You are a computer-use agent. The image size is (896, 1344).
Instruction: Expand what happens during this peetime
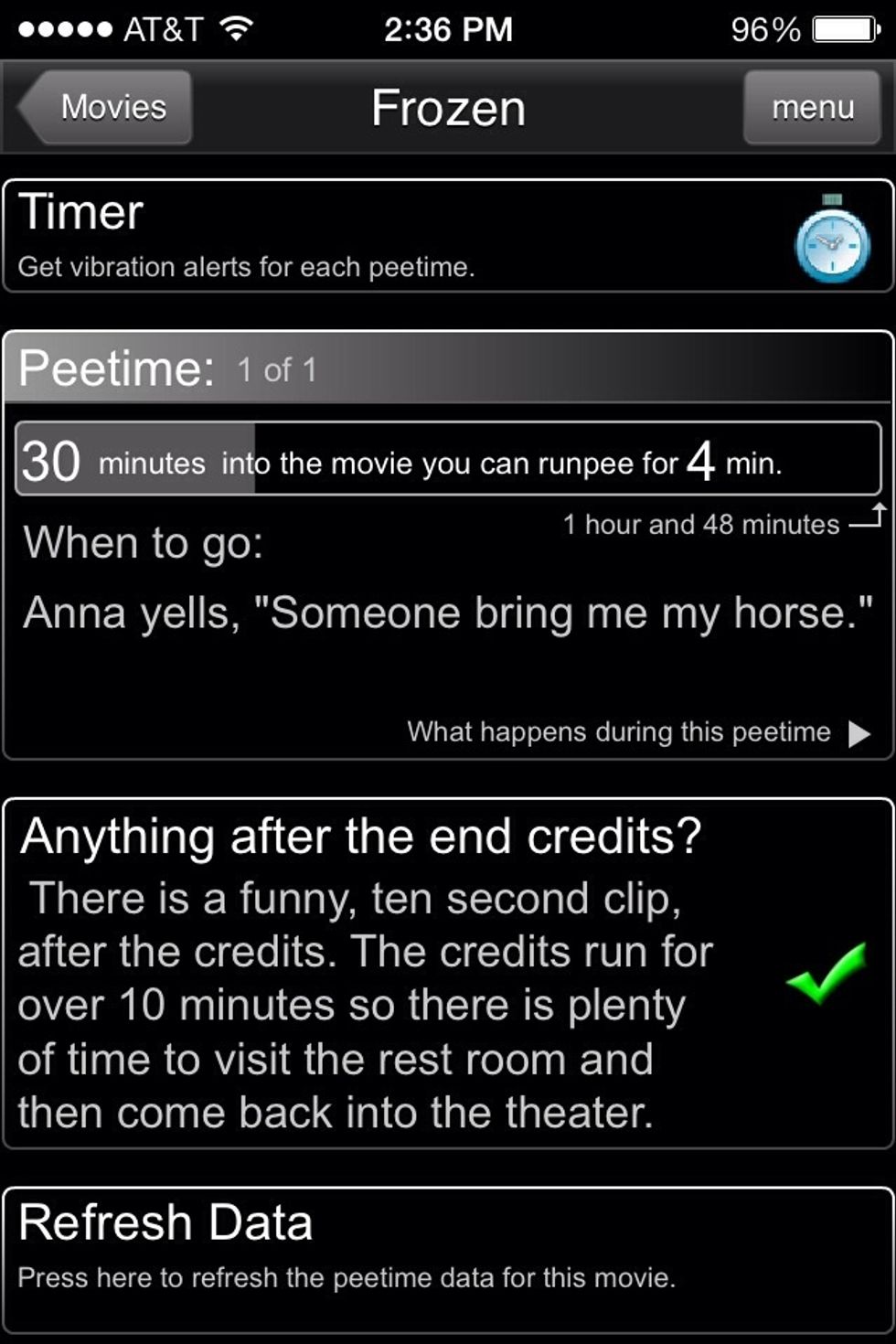(620, 731)
